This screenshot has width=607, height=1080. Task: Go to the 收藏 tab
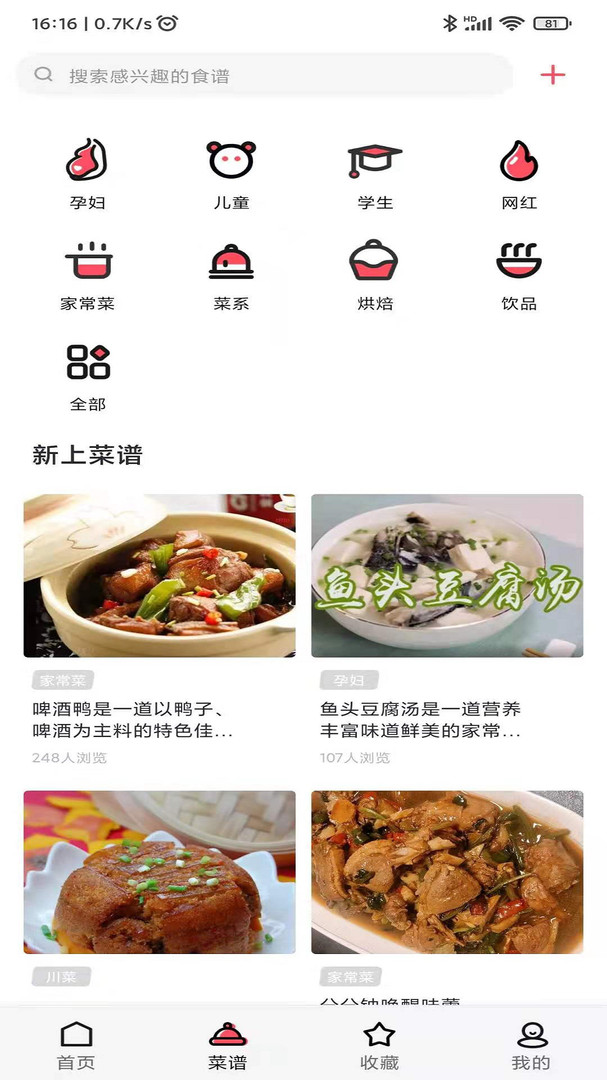coord(379,1046)
